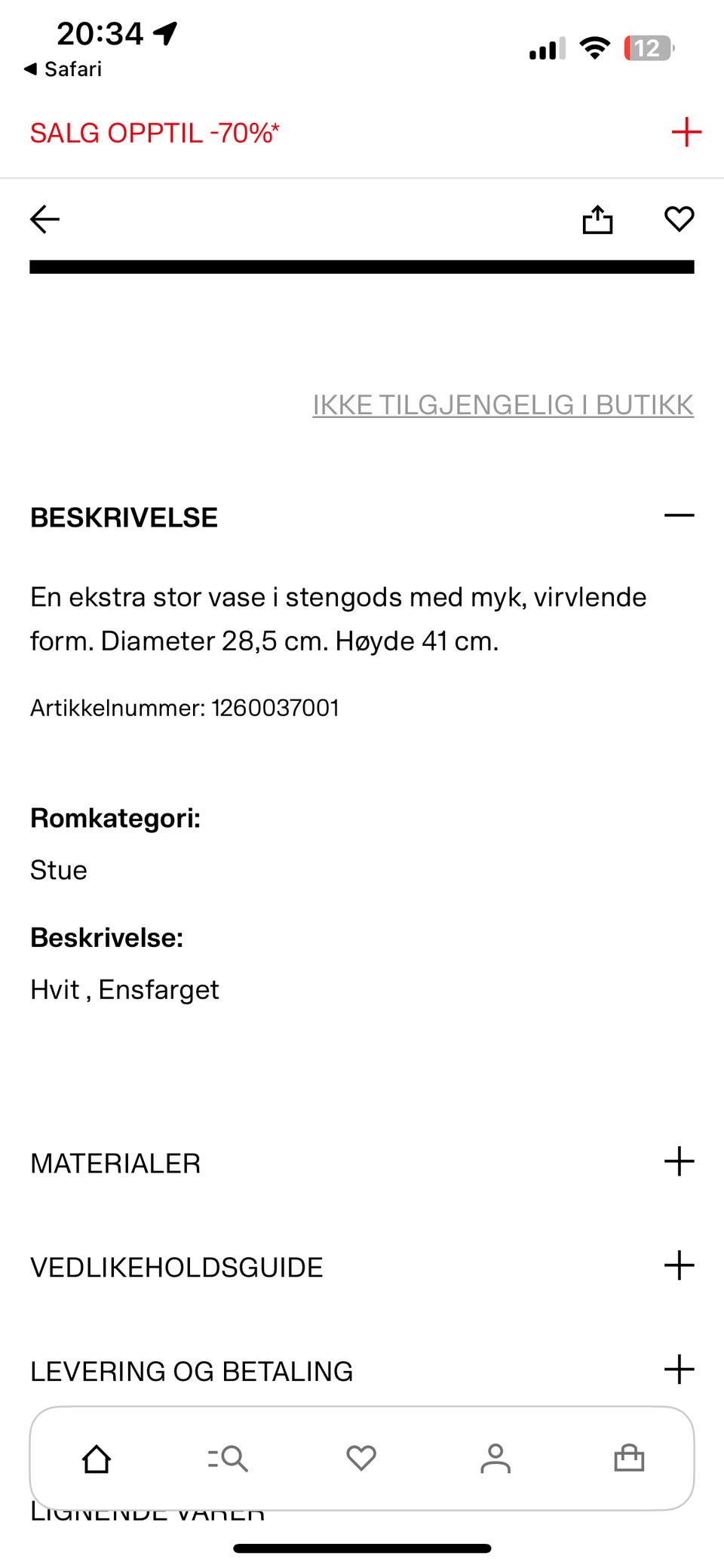View favorites via the heart navigation icon

coord(361,1458)
